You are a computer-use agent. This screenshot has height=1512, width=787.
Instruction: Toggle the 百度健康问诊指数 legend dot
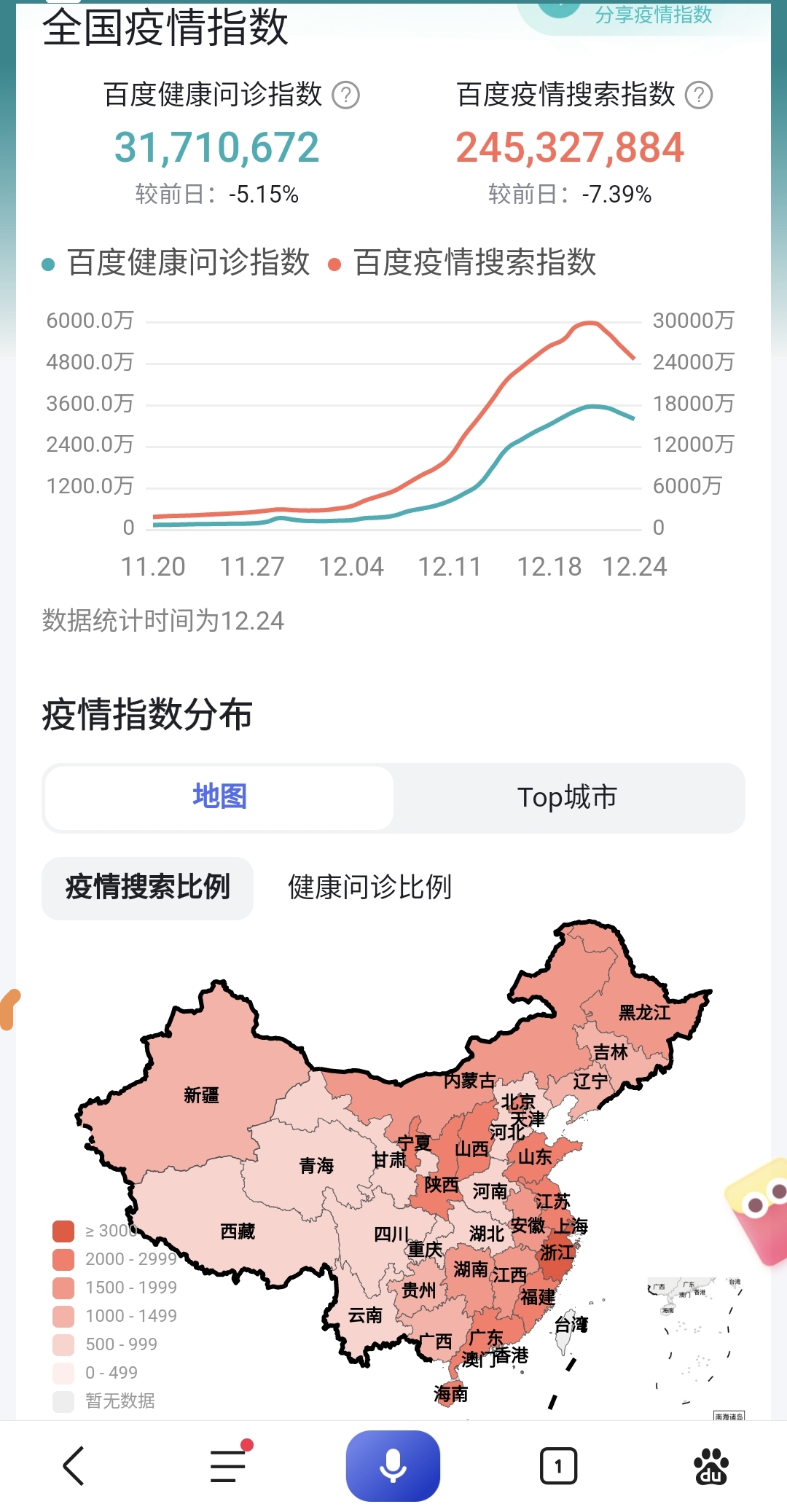49,265
